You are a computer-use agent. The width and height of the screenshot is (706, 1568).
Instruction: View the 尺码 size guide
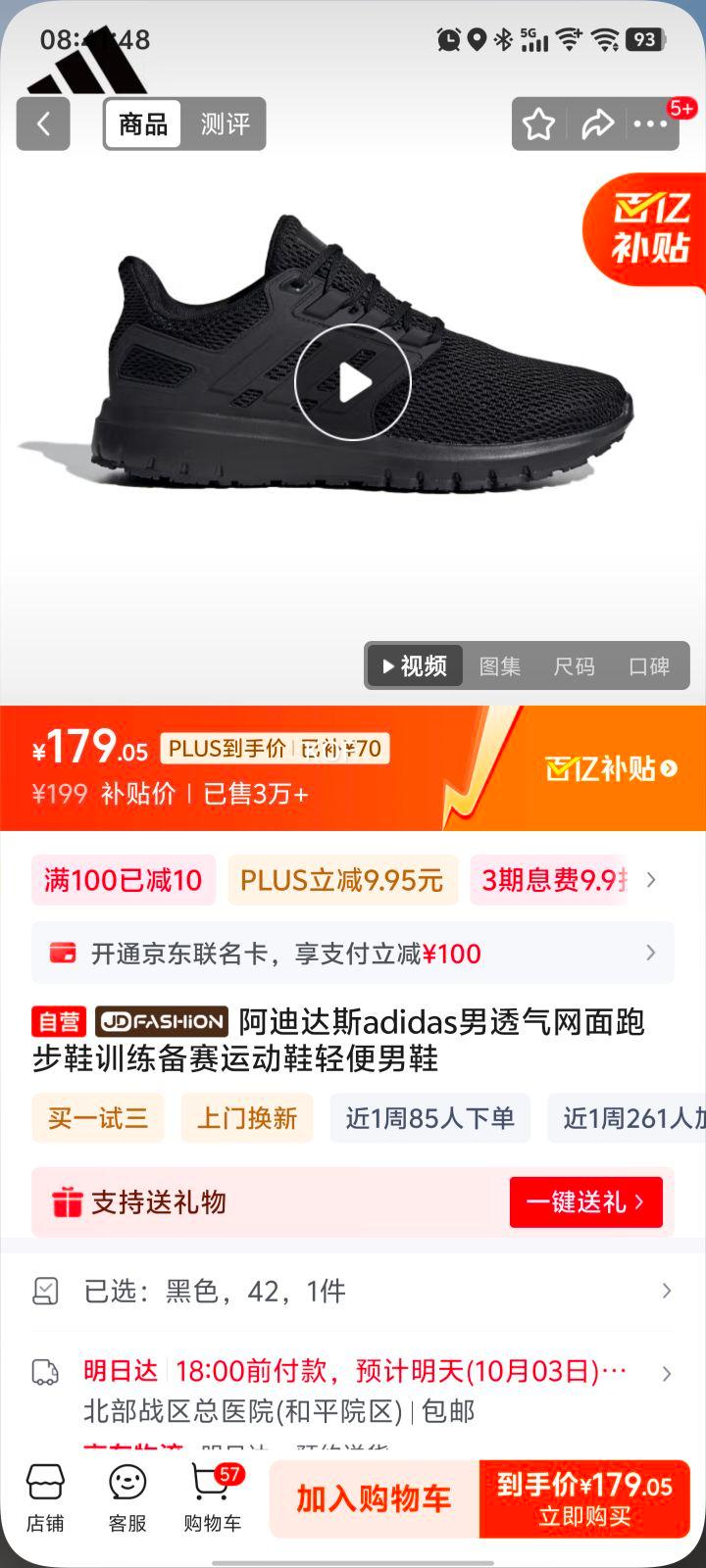click(x=574, y=666)
